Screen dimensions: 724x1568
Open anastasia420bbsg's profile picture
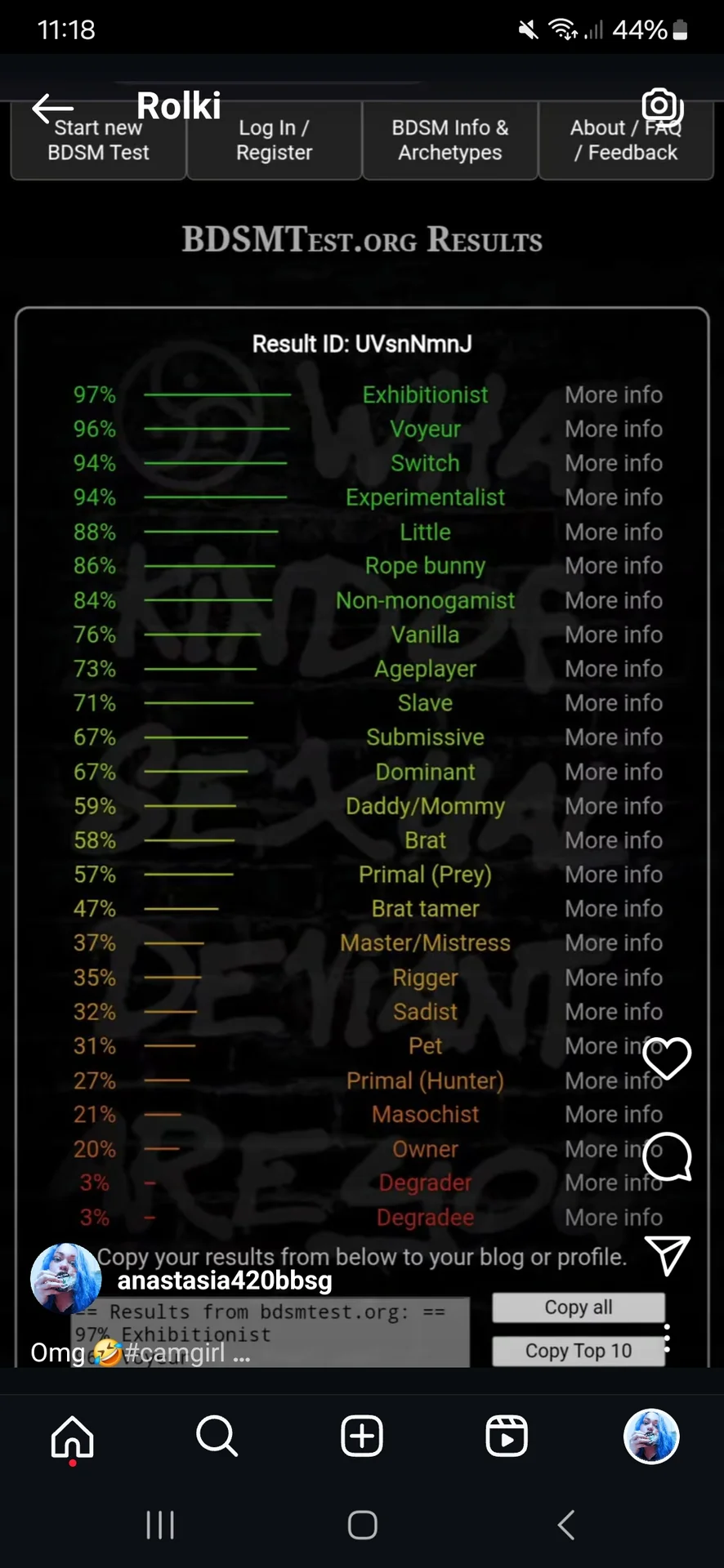coord(65,1279)
